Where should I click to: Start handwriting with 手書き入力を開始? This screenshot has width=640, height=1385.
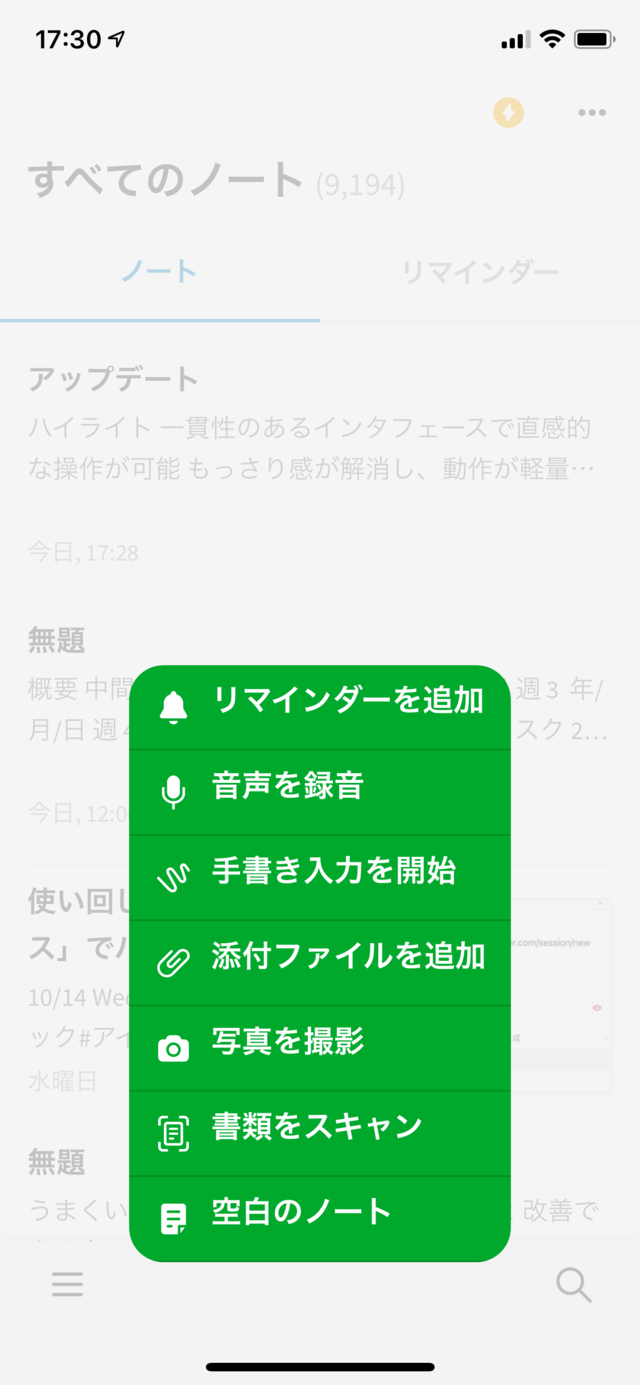tap(320, 876)
